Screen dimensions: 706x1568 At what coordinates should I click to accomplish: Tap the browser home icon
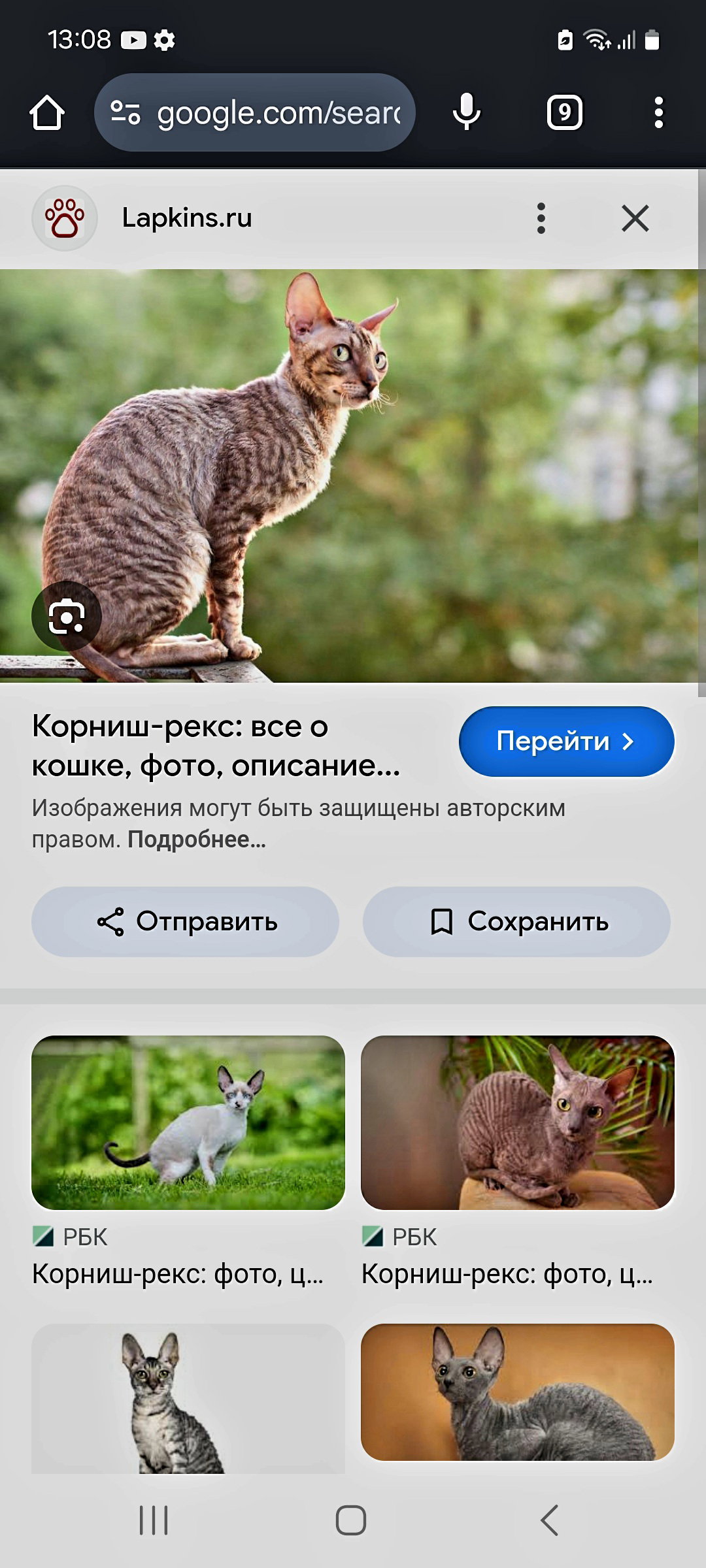(x=47, y=112)
